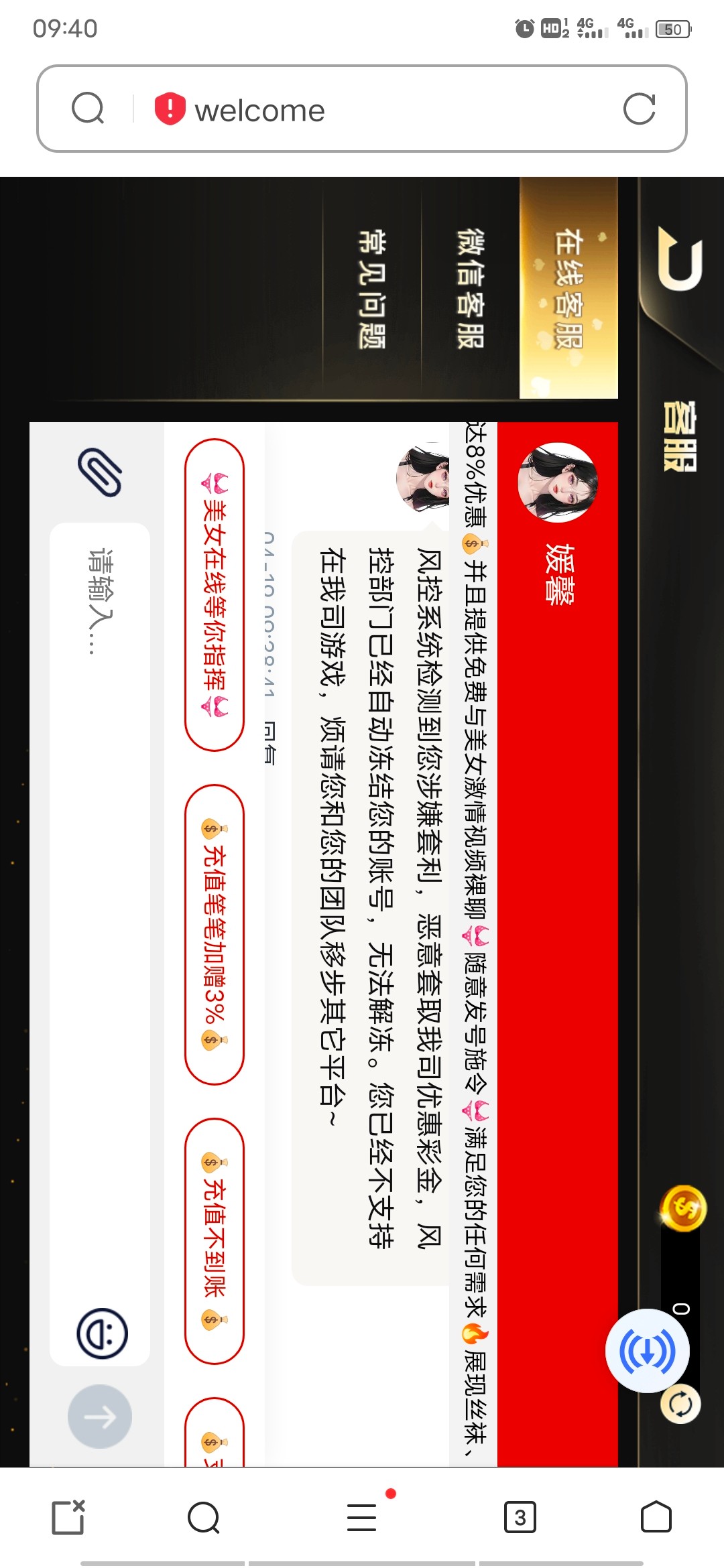Viewport: 724px width, 1568px height.
Task: Select the 在线客服 tab
Action: [568, 288]
